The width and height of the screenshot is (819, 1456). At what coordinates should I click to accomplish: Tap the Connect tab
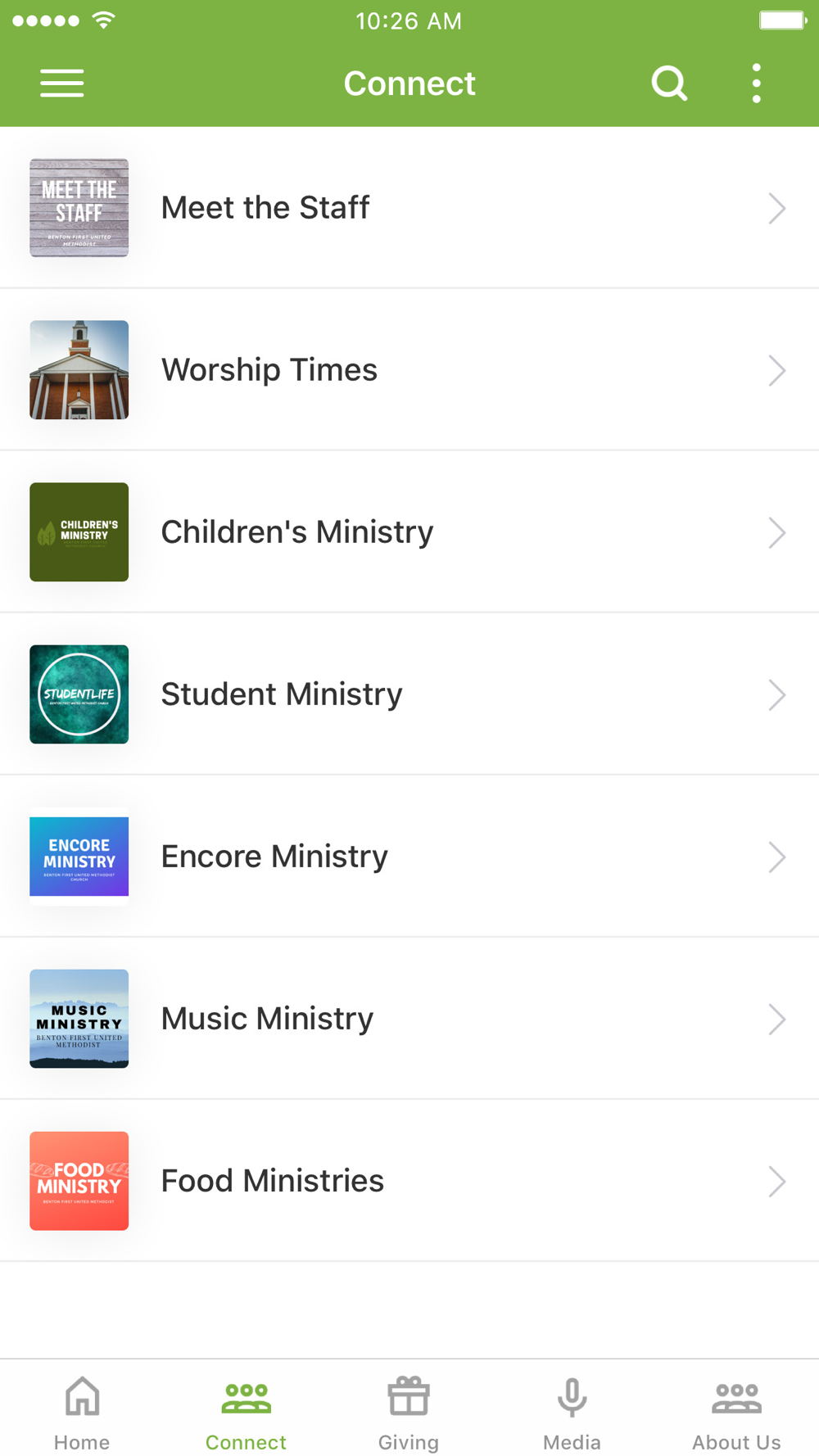[246, 1412]
